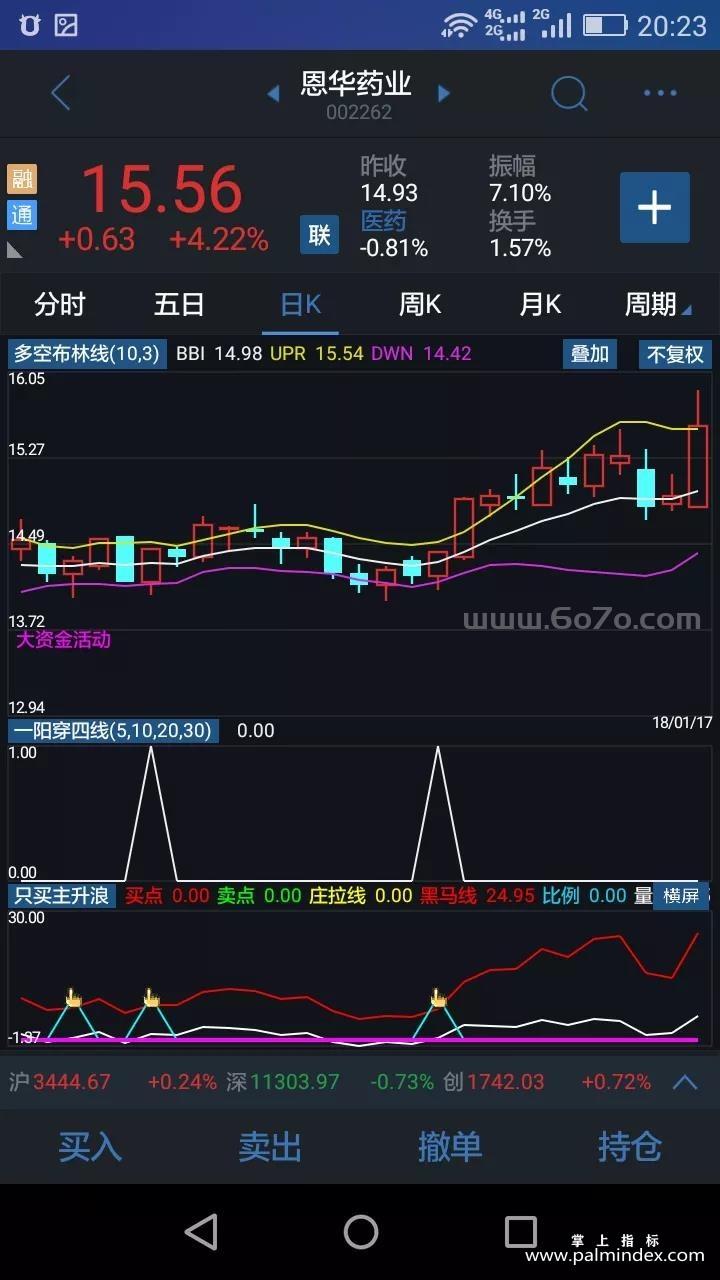720x1280 pixels.
Task: Tap the 叠加 overlay button
Action: tap(589, 354)
